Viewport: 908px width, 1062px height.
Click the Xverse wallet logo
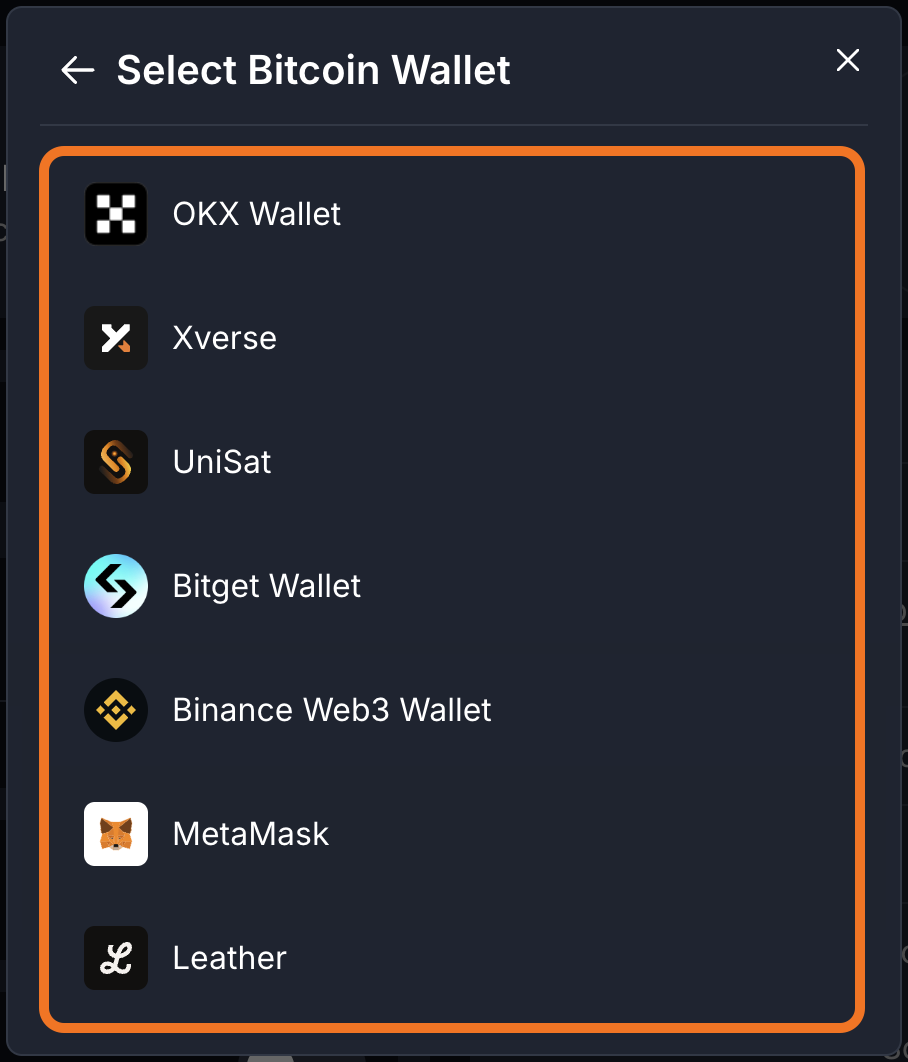pos(116,337)
